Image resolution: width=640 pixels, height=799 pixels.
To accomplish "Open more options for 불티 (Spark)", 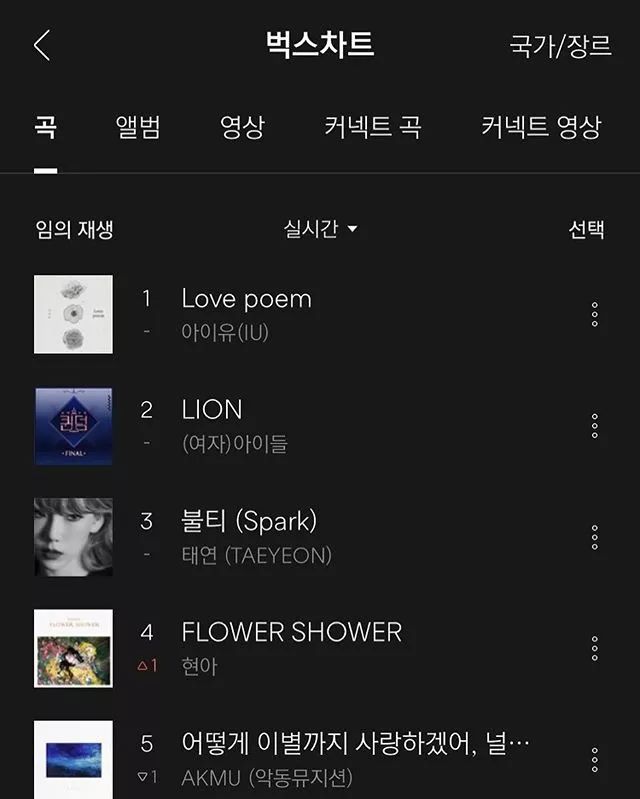I will coord(594,537).
